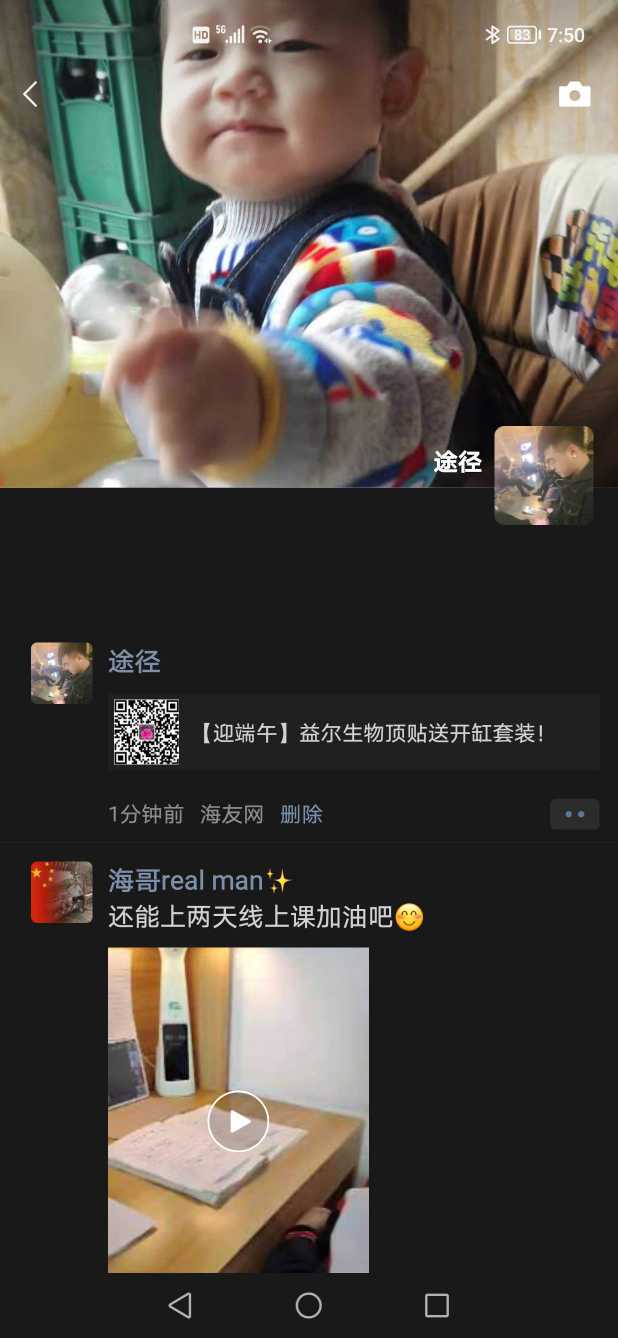The width and height of the screenshot is (618, 1338).
Task: Open the 海友网 source link
Action: (x=232, y=815)
